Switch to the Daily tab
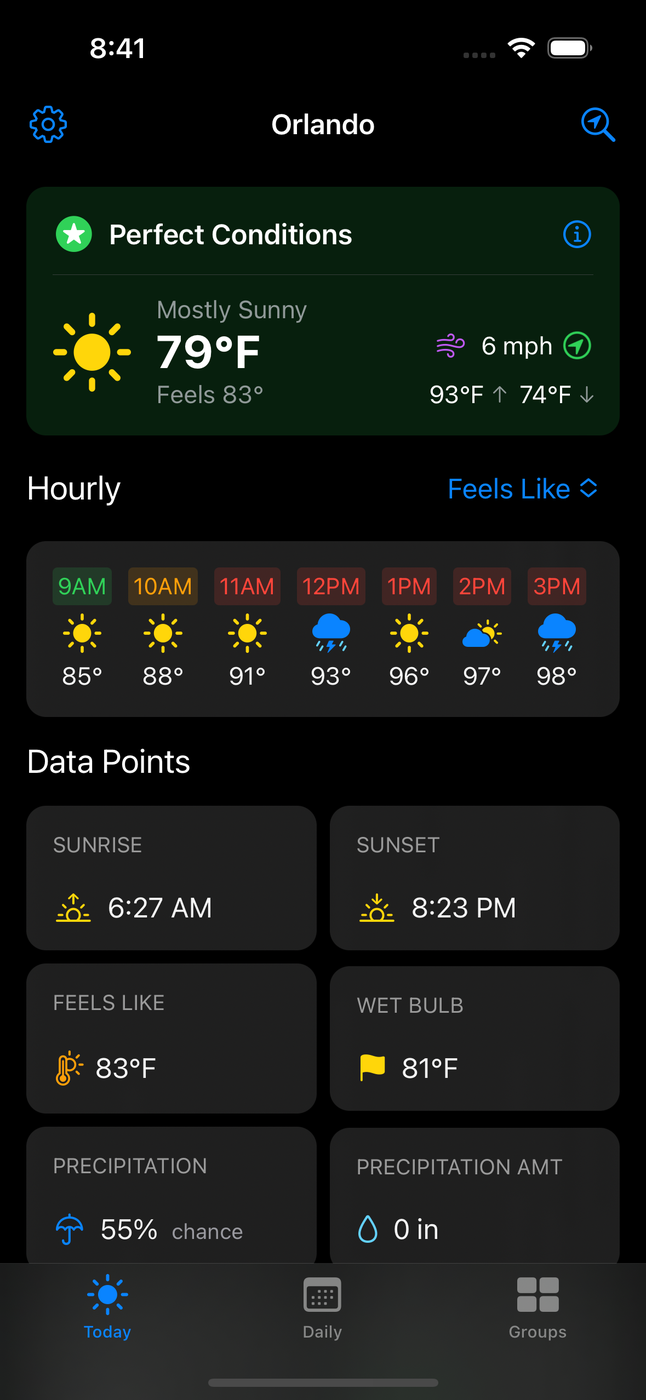Screen dimensions: 646x1400 (x=322, y=1307)
